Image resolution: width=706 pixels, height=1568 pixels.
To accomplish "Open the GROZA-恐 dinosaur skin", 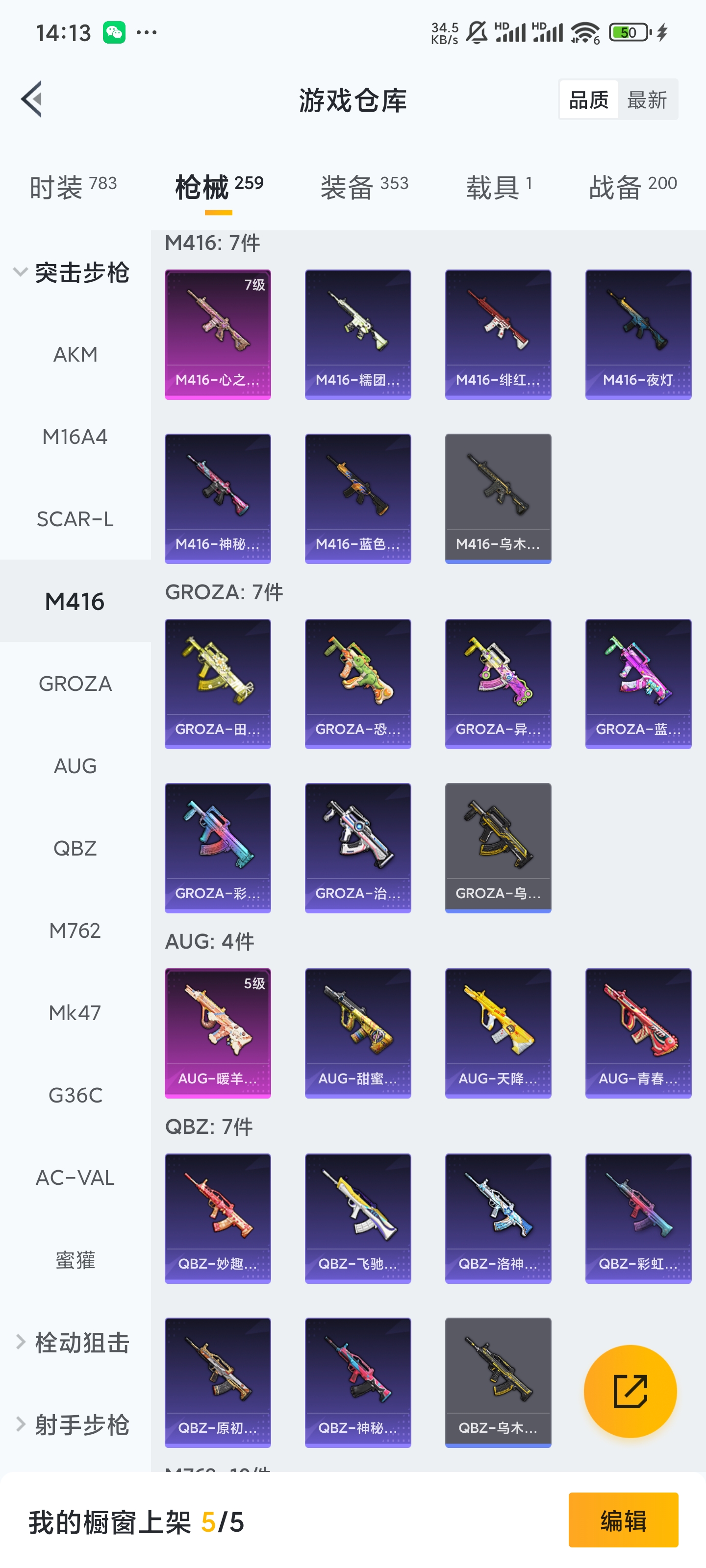I will tap(357, 684).
